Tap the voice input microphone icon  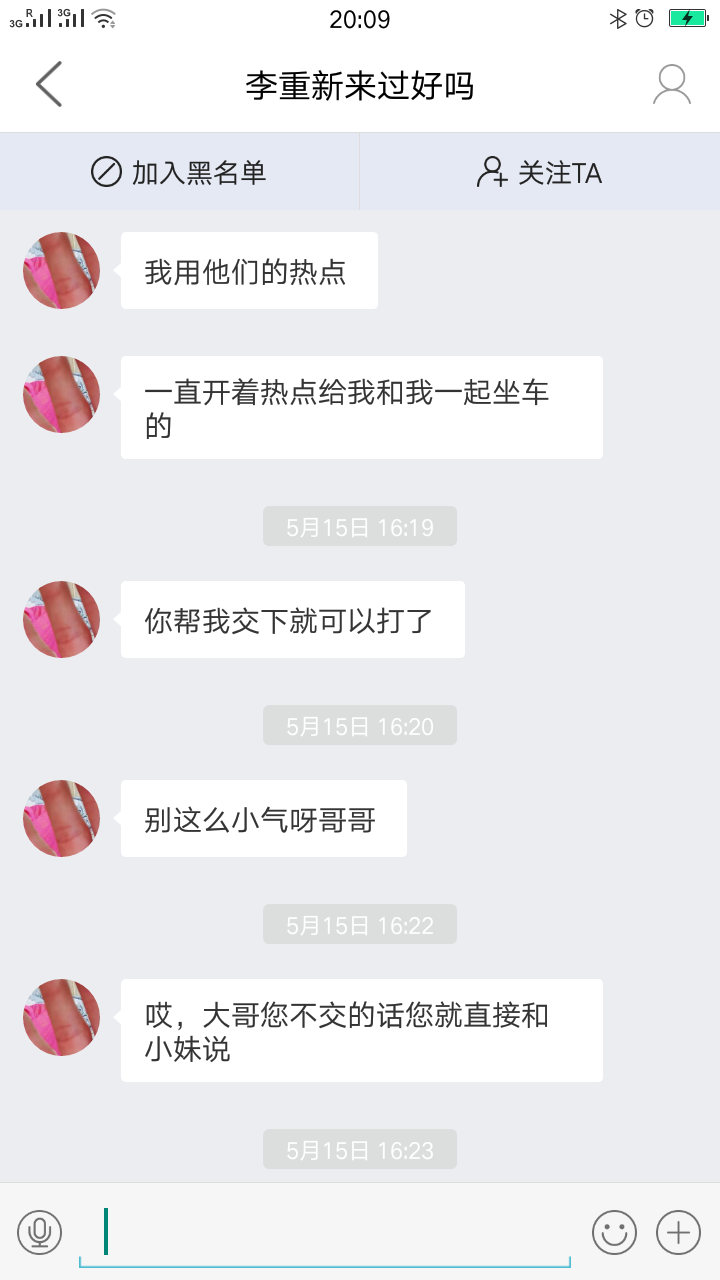coord(40,1231)
